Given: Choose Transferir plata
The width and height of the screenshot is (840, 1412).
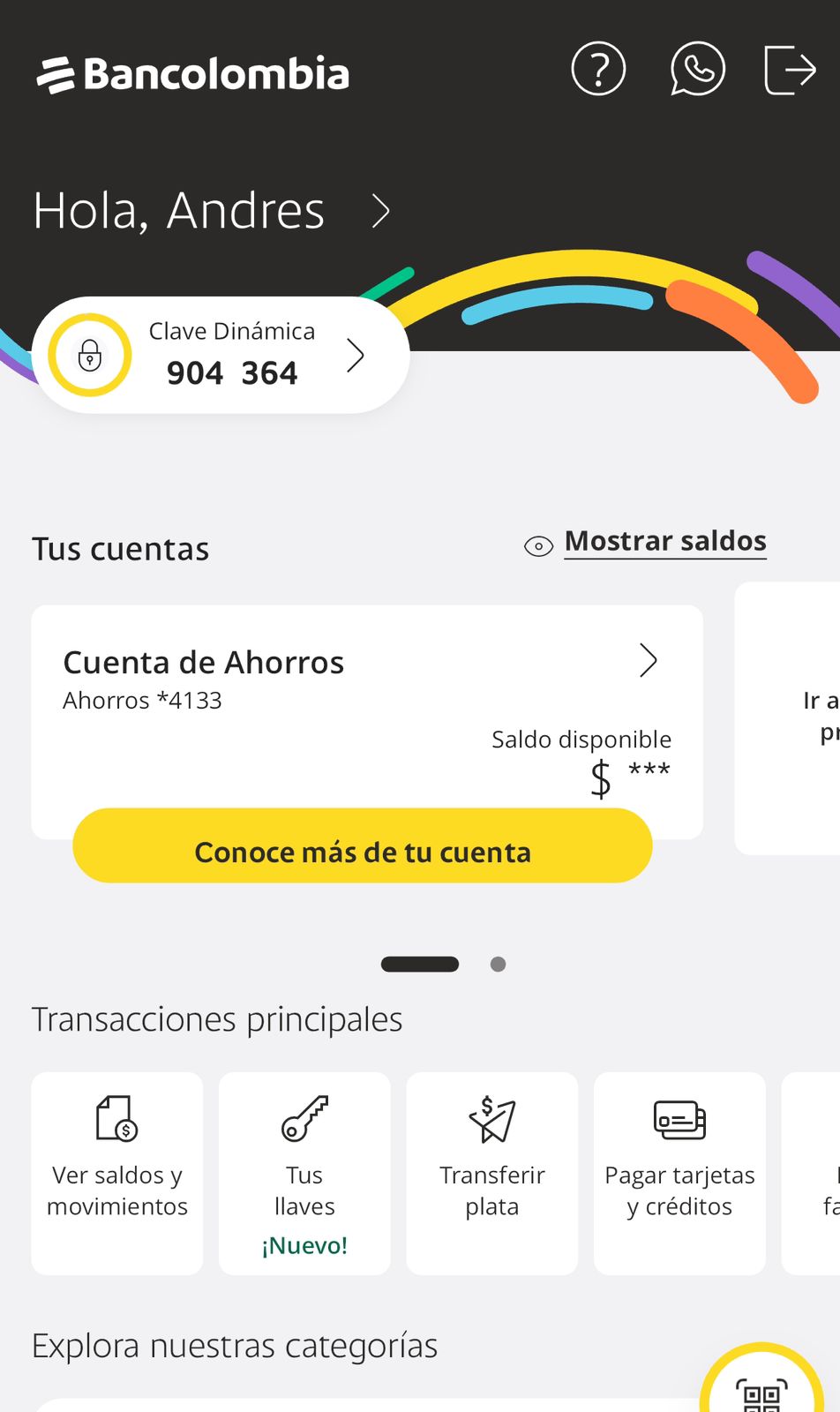Looking at the screenshot, I should click(492, 1173).
